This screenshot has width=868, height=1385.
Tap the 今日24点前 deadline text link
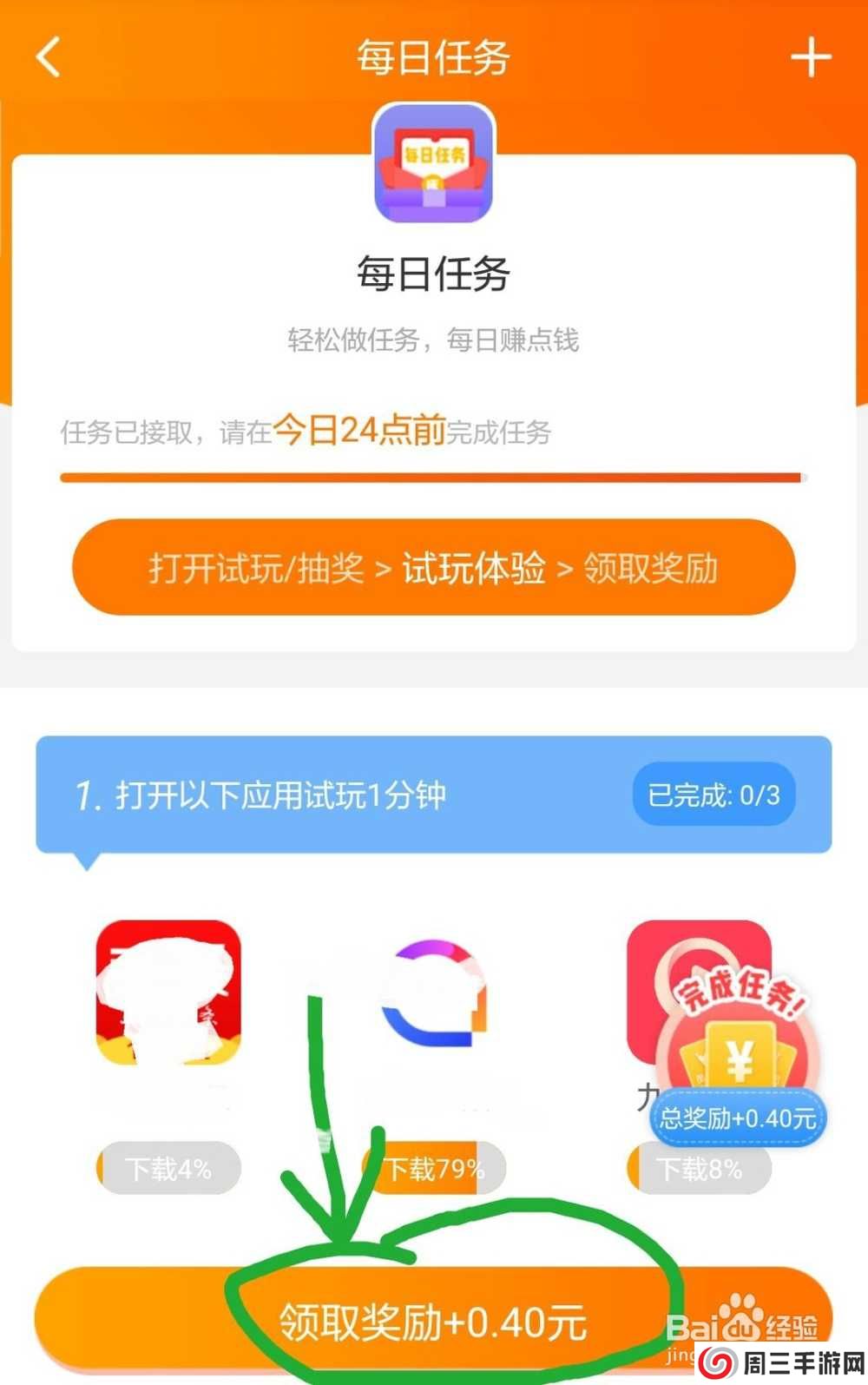(x=358, y=432)
